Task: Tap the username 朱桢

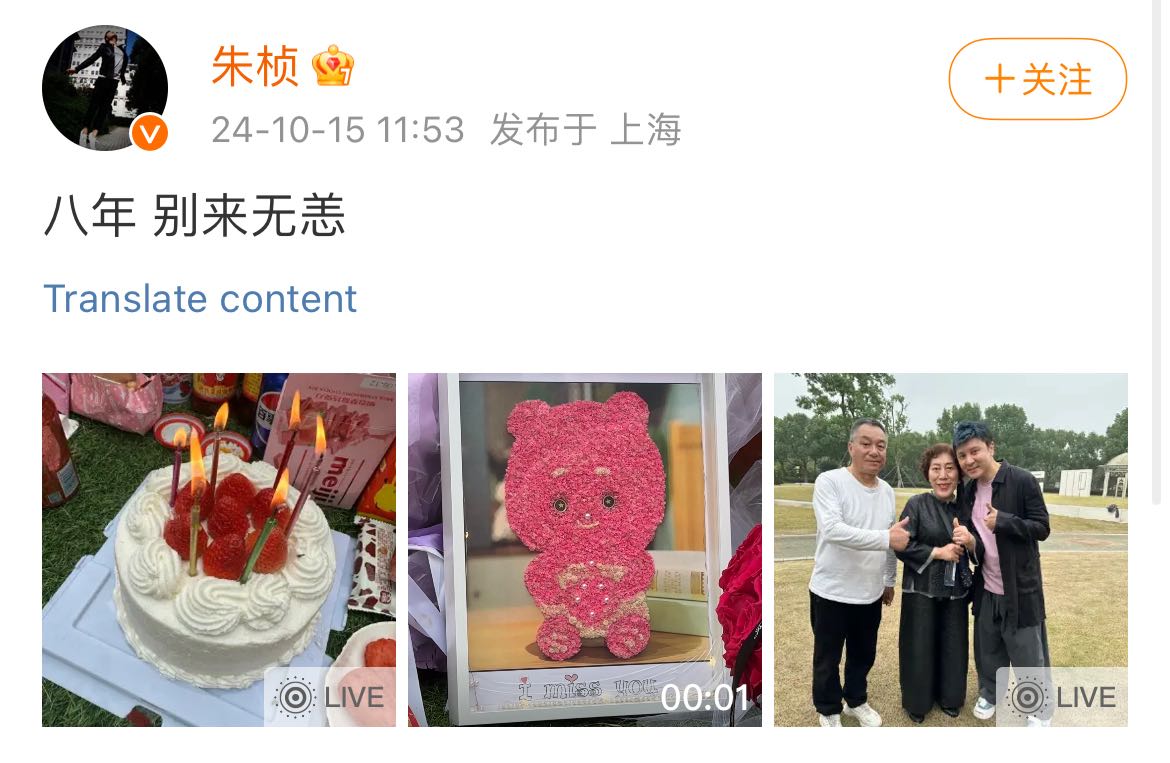Action: (x=255, y=66)
